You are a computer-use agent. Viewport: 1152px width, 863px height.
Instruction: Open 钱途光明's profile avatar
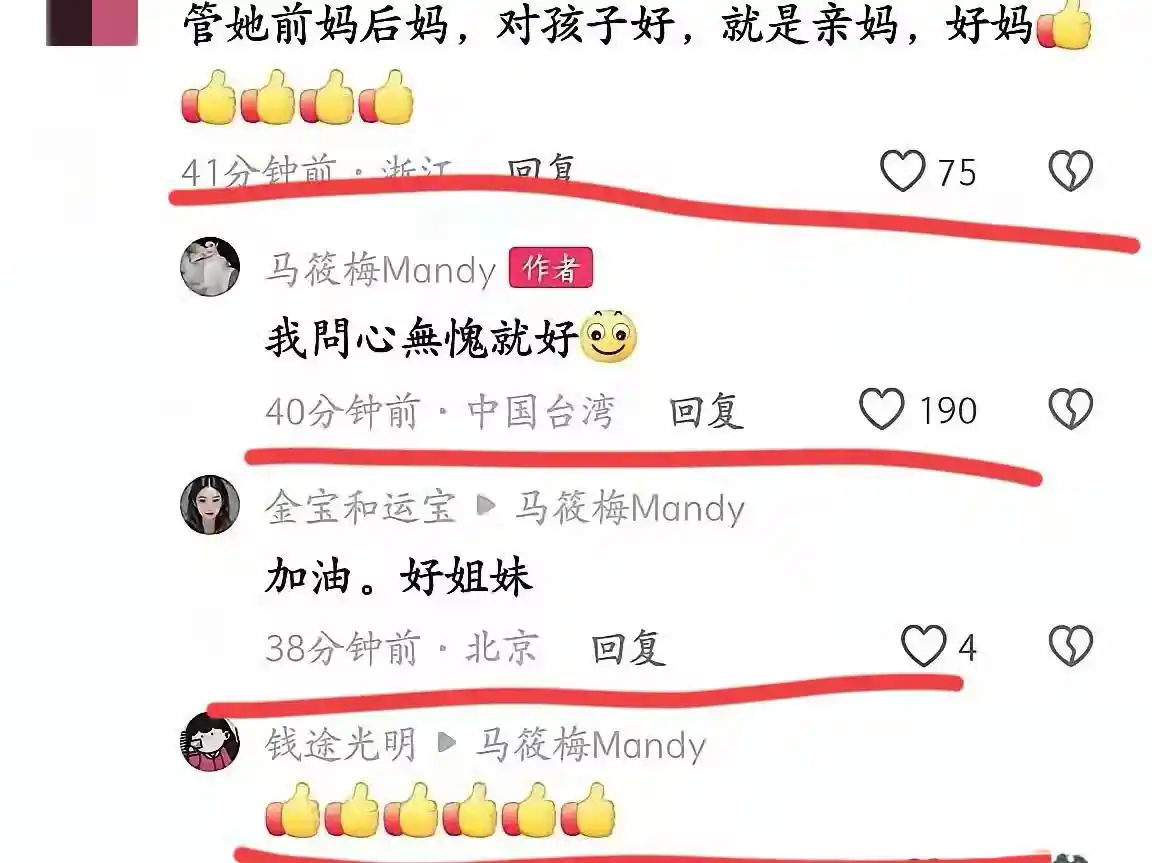[210, 742]
